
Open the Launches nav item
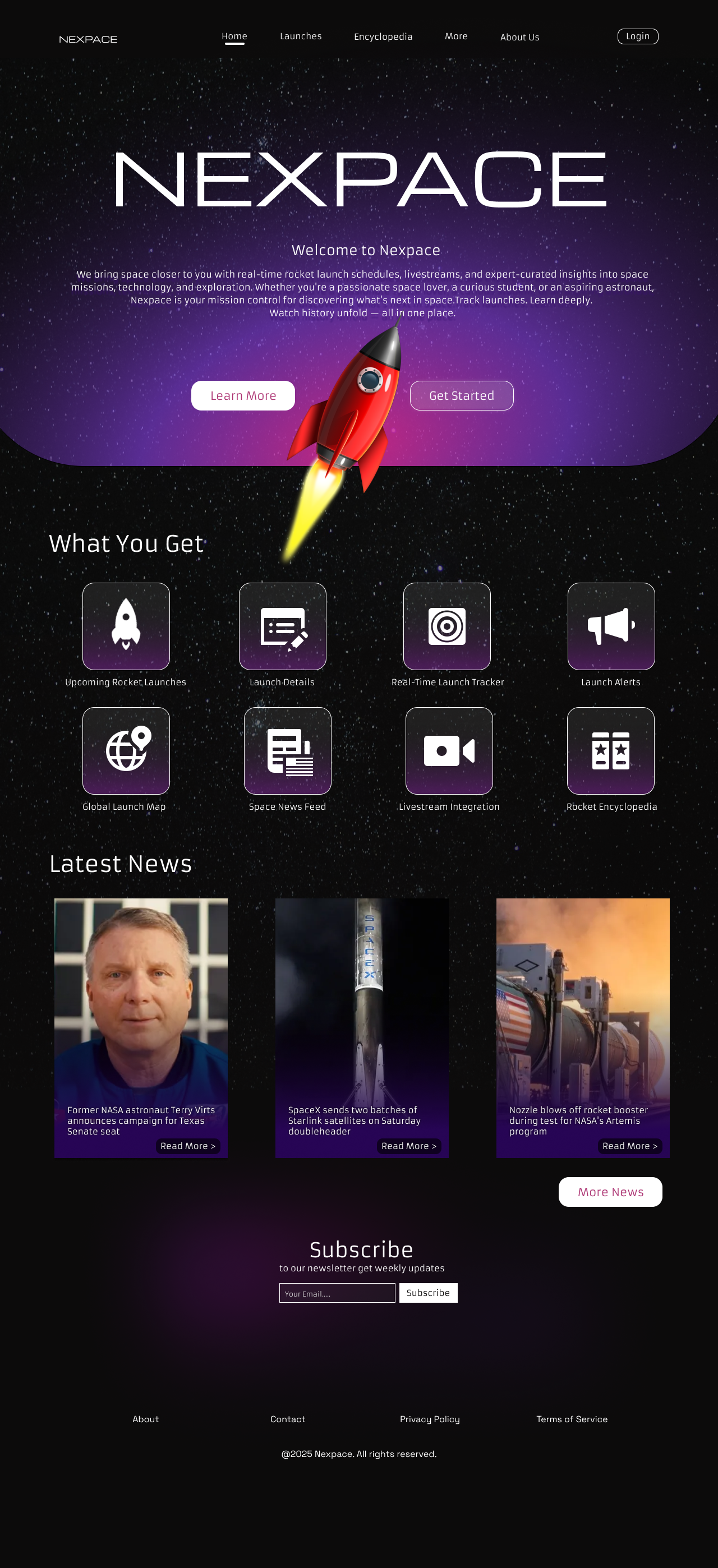[x=300, y=36]
